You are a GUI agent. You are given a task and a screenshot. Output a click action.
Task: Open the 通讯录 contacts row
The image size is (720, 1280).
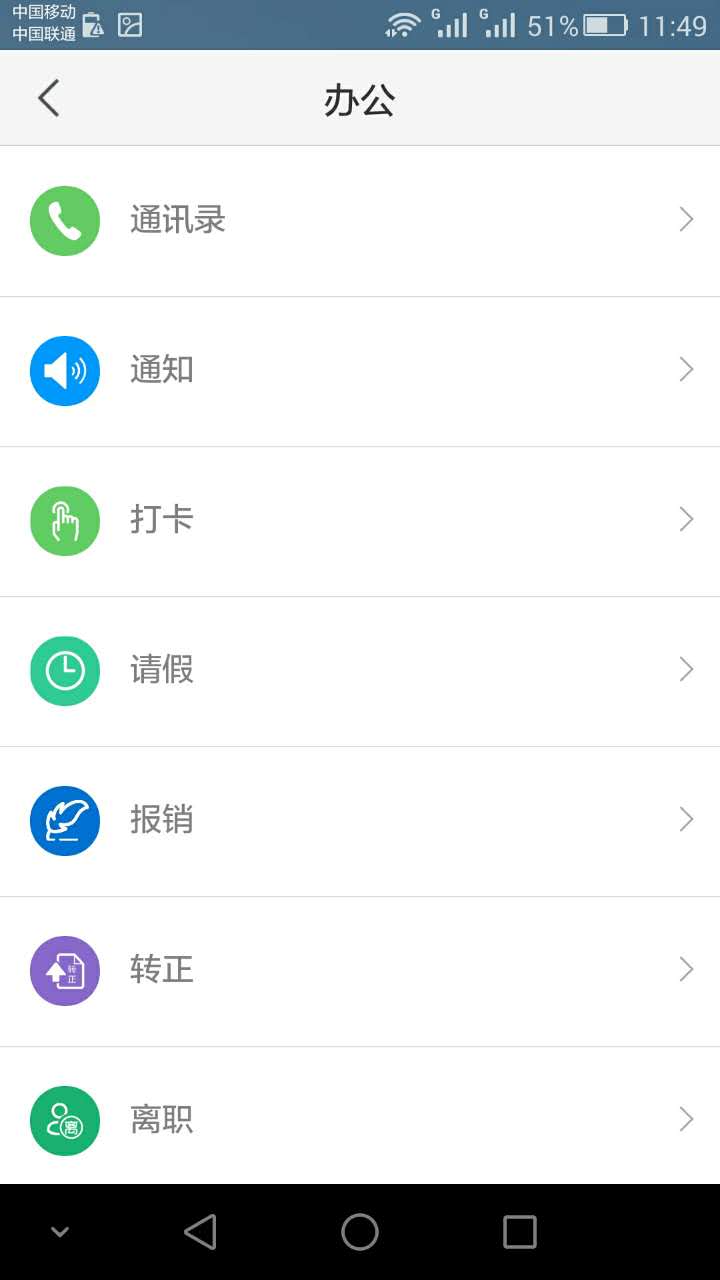360,221
